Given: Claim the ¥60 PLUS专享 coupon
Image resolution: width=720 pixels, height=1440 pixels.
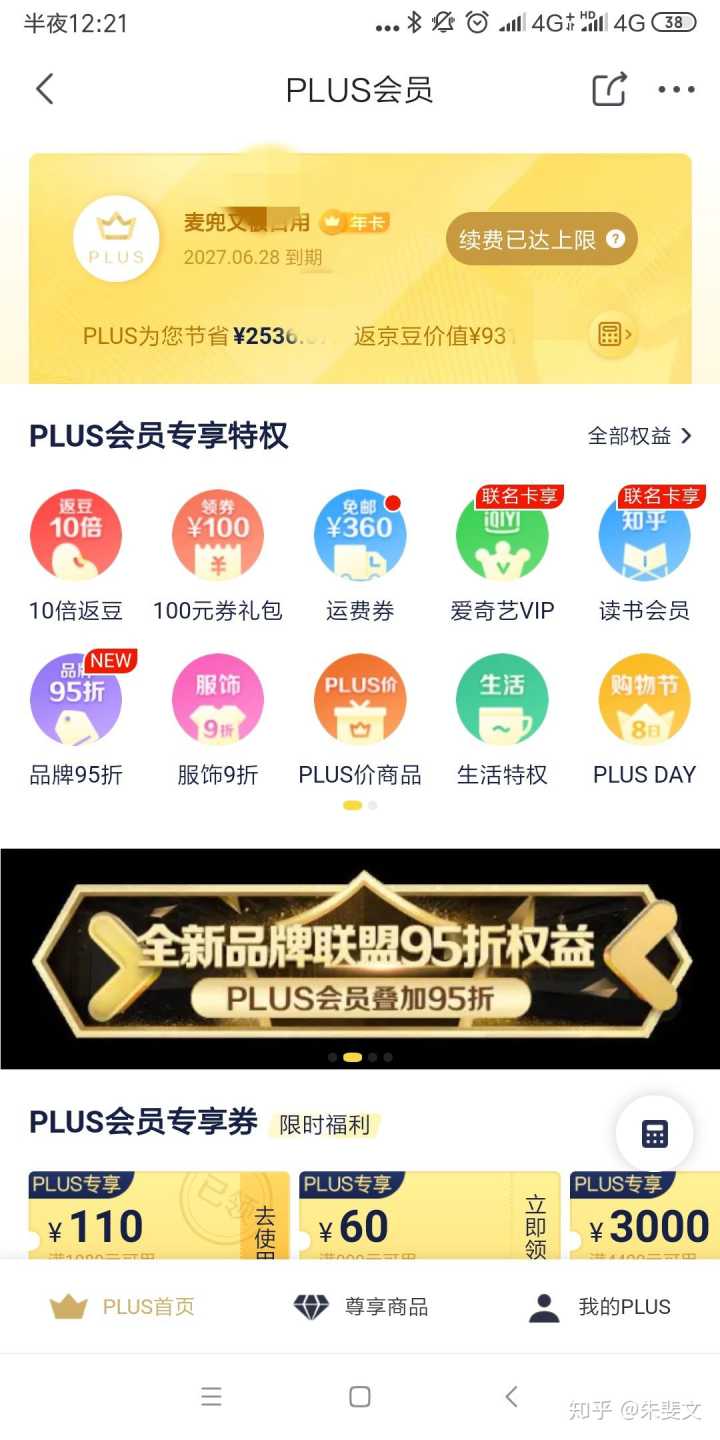Looking at the screenshot, I should [535, 1220].
